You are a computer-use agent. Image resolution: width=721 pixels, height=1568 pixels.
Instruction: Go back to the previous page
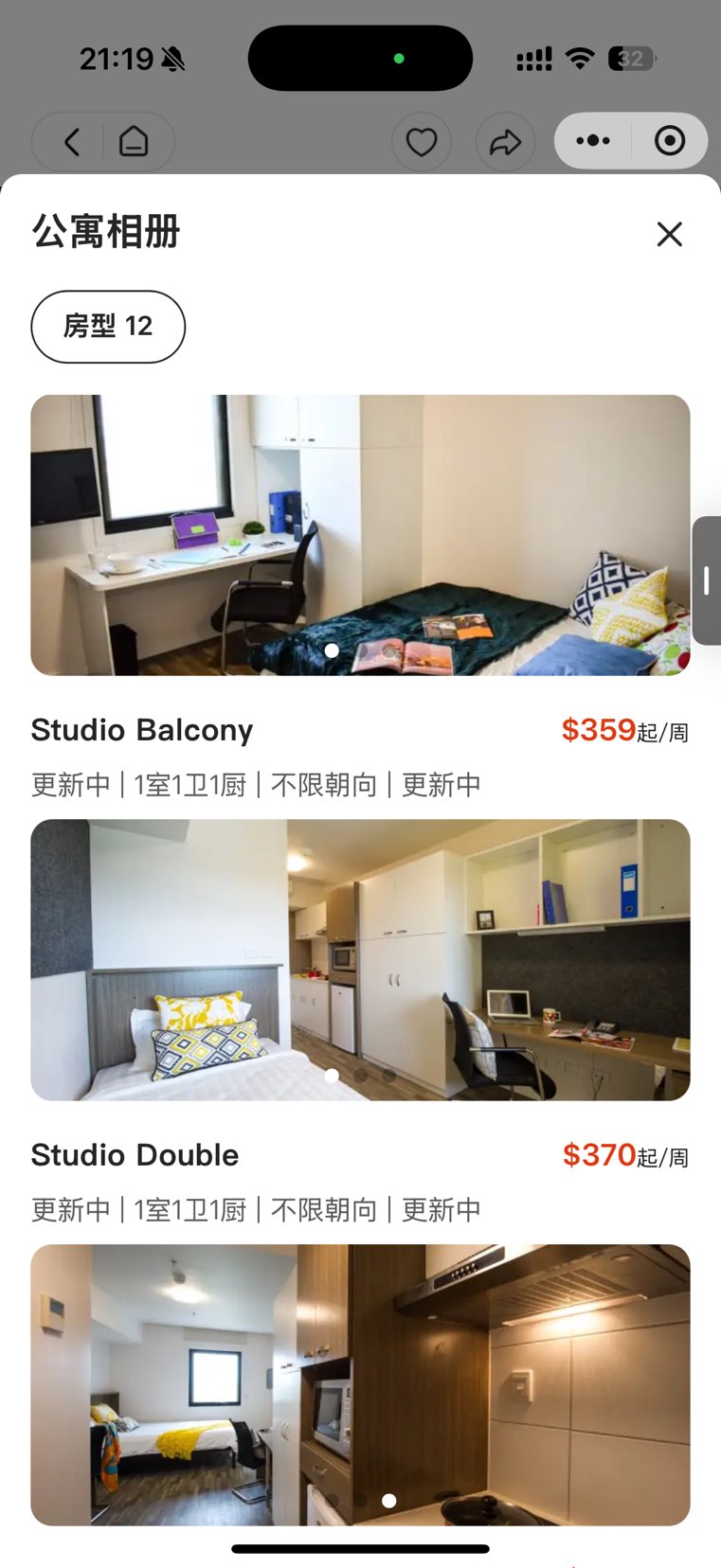tap(71, 142)
